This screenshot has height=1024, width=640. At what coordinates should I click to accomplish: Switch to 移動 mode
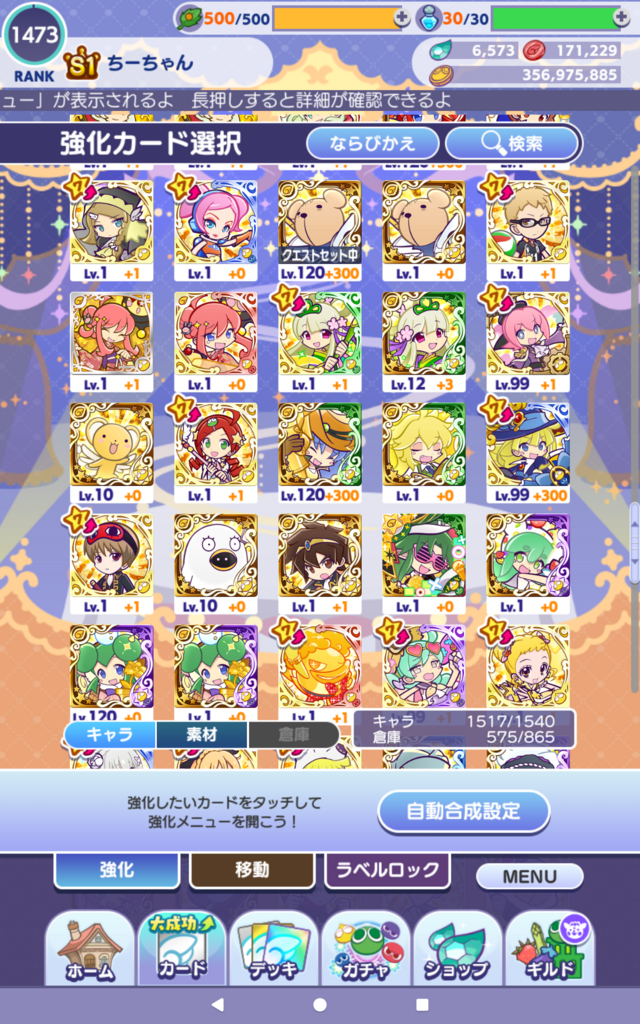click(x=251, y=870)
